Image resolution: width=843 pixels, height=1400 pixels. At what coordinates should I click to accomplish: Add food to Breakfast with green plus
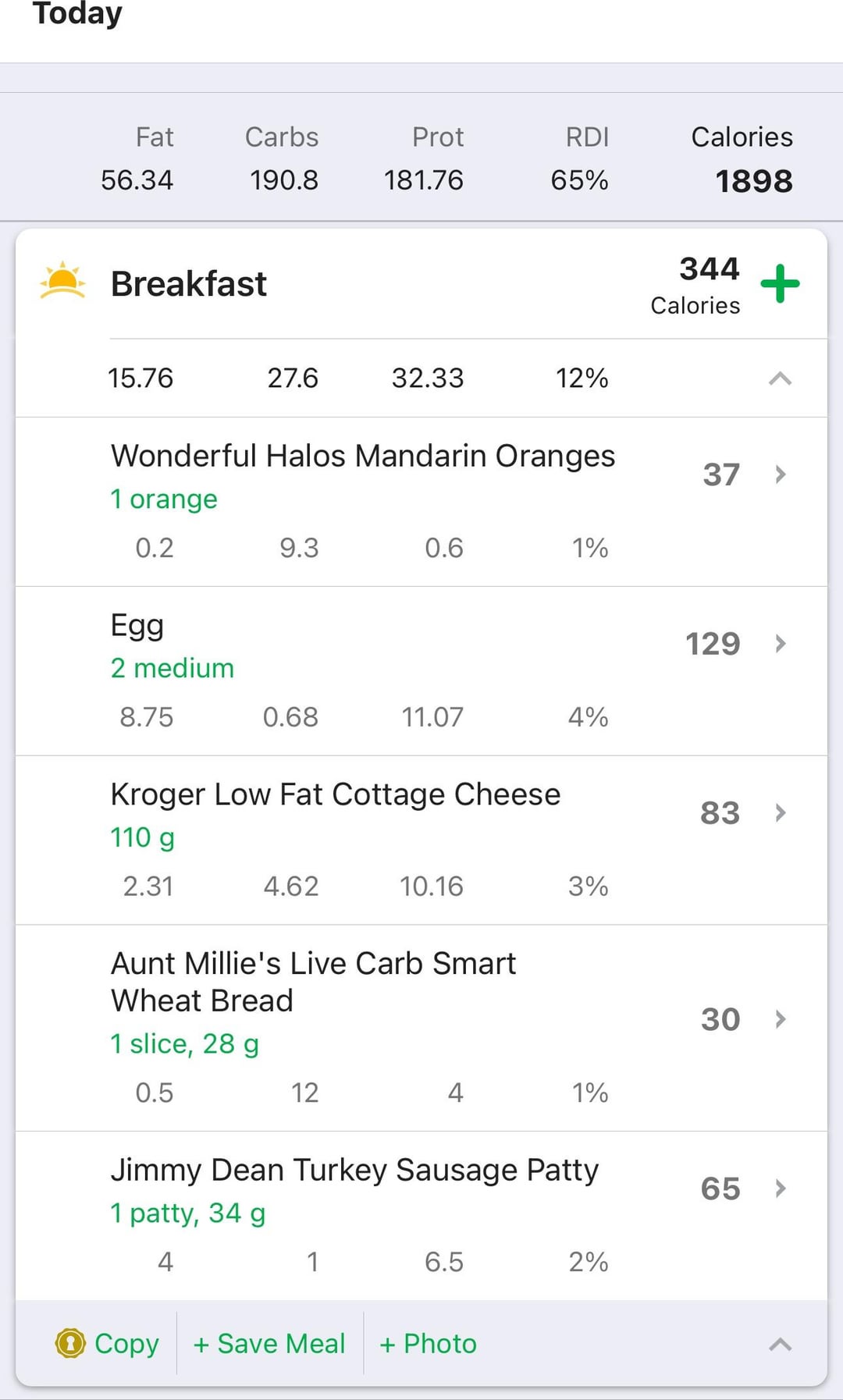tap(780, 283)
